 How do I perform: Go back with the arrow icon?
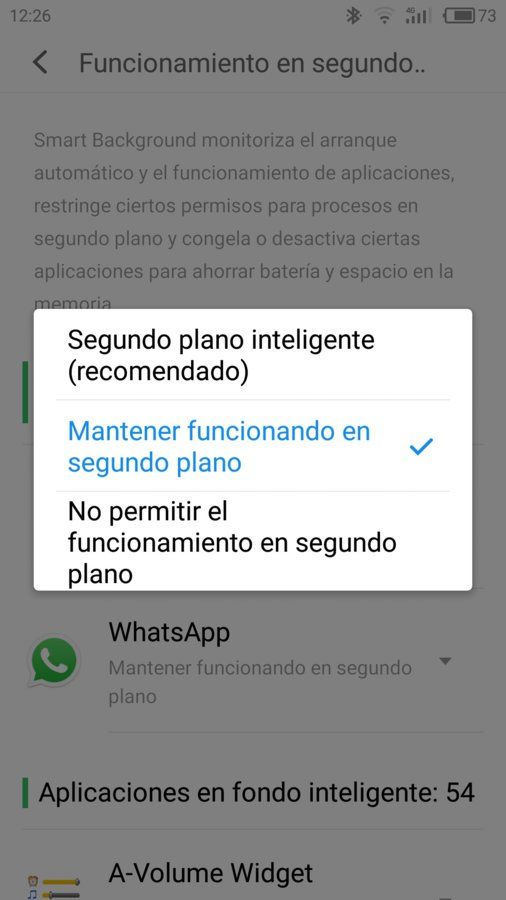tap(40, 62)
